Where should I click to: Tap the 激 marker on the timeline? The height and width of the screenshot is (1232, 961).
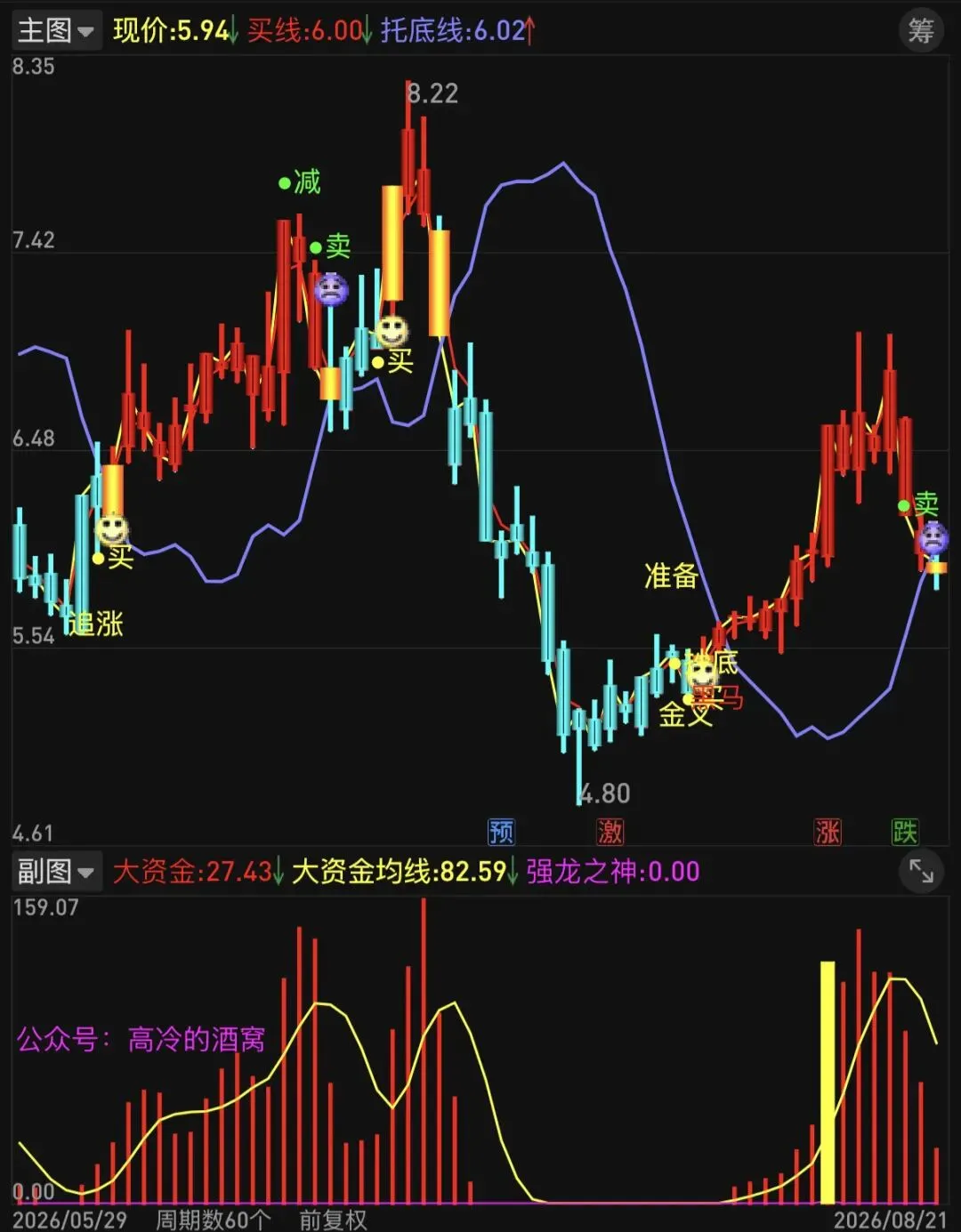point(610,832)
